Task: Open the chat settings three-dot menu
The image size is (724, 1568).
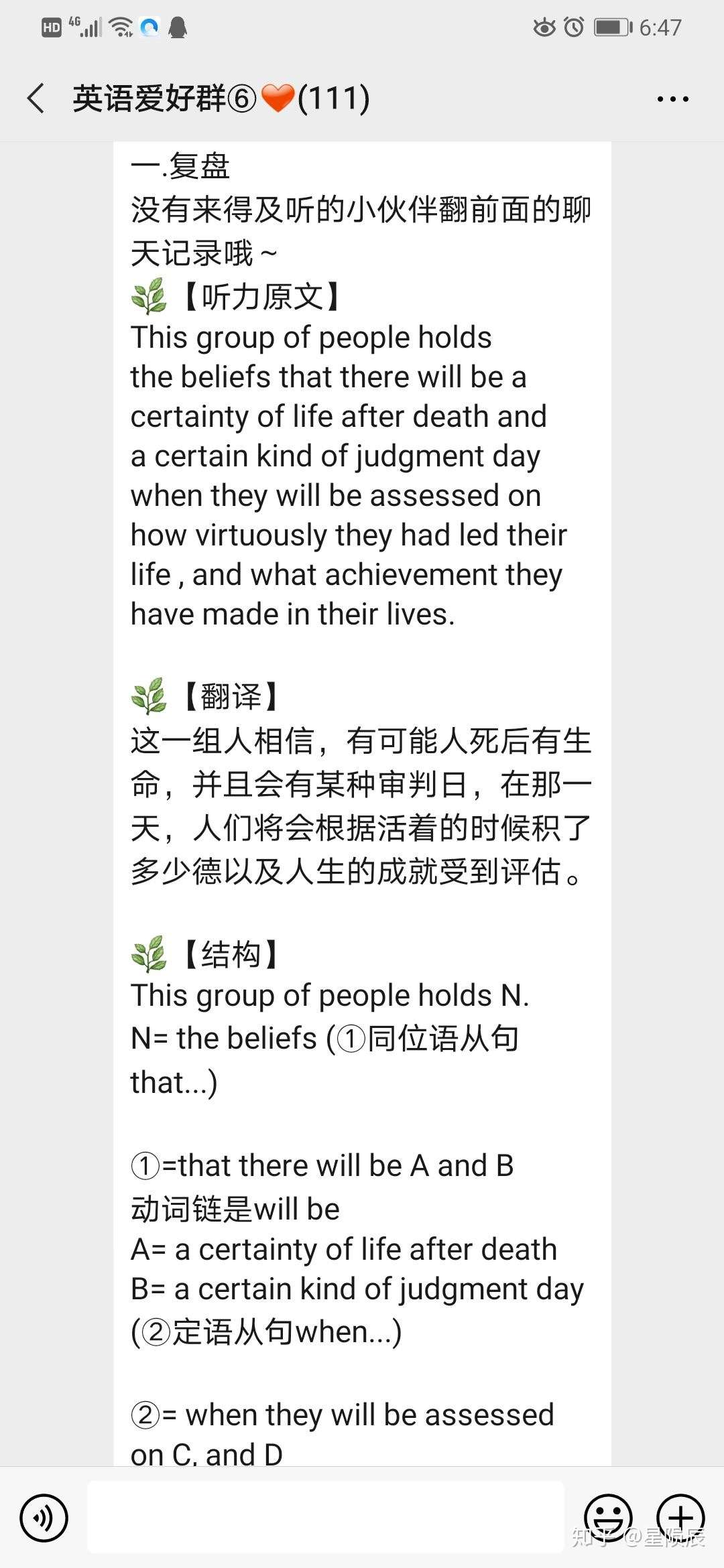Action: 672,98
